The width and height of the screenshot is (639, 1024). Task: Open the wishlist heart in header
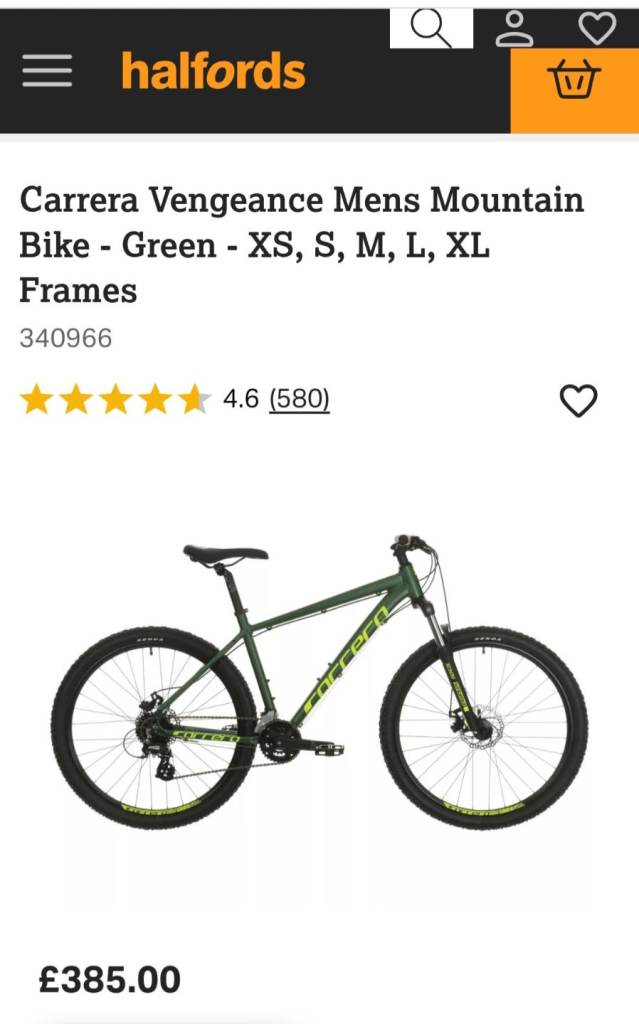point(597,29)
